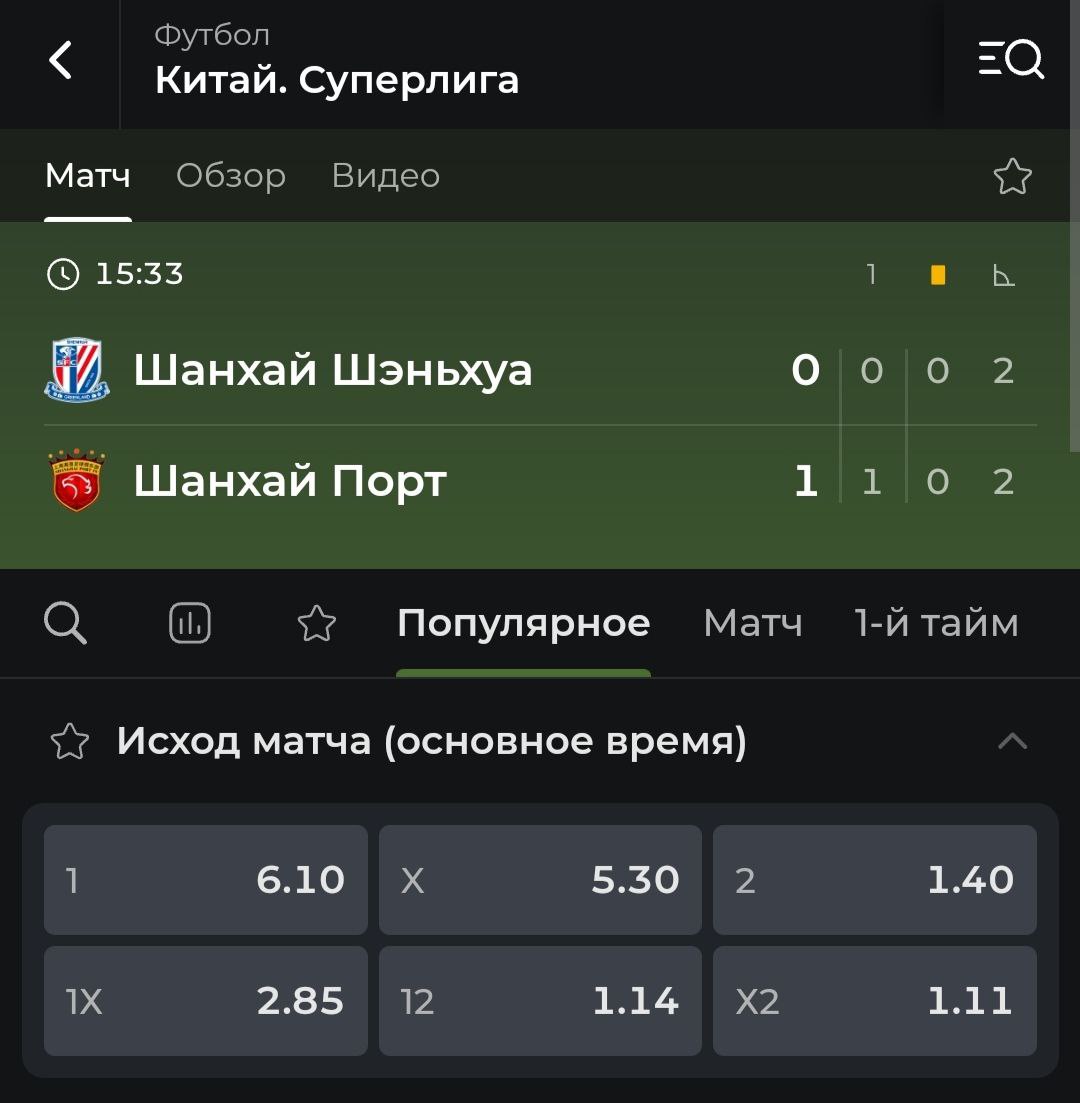The height and width of the screenshot is (1103, 1080).
Task: Favorite the Исход матча market
Action: [x=70, y=742]
